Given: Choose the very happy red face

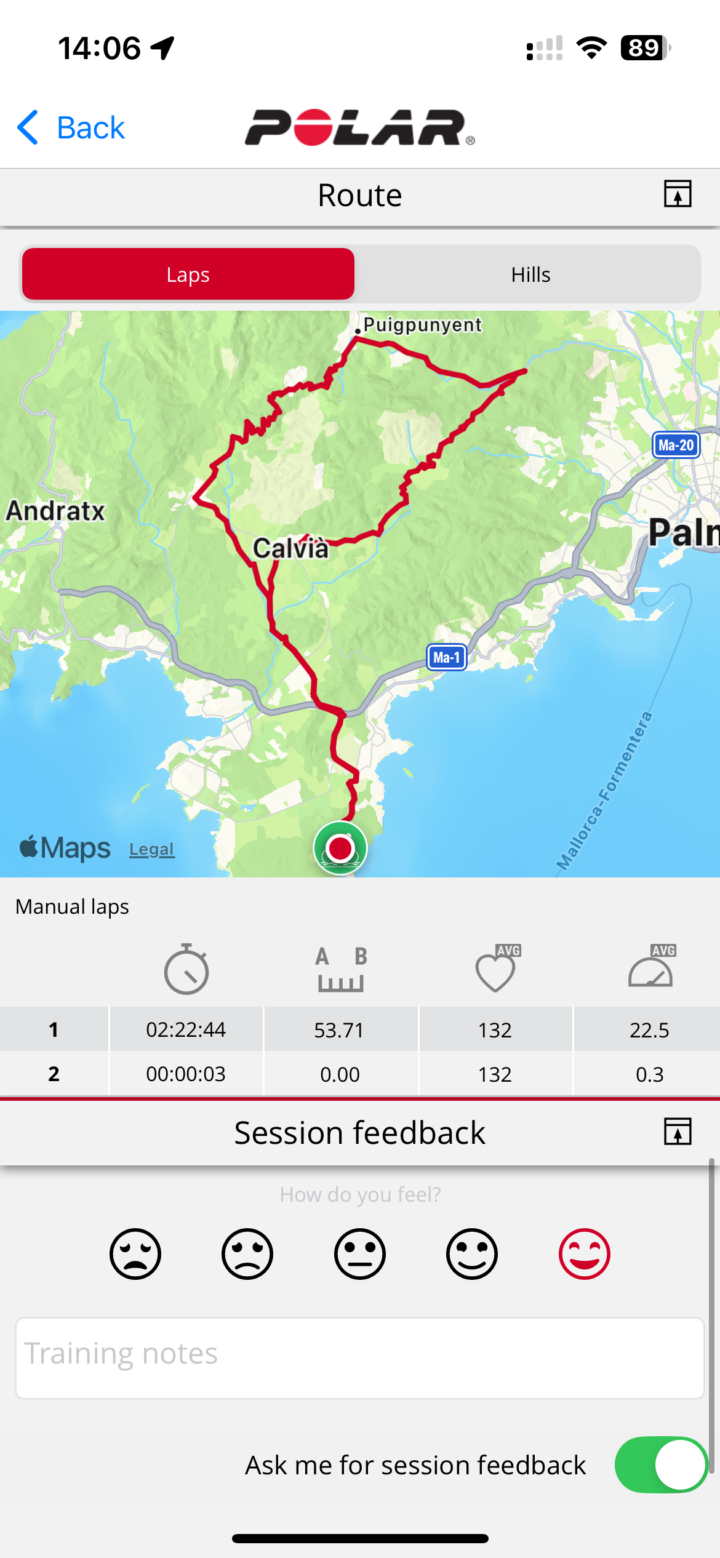Looking at the screenshot, I should coord(584,1254).
